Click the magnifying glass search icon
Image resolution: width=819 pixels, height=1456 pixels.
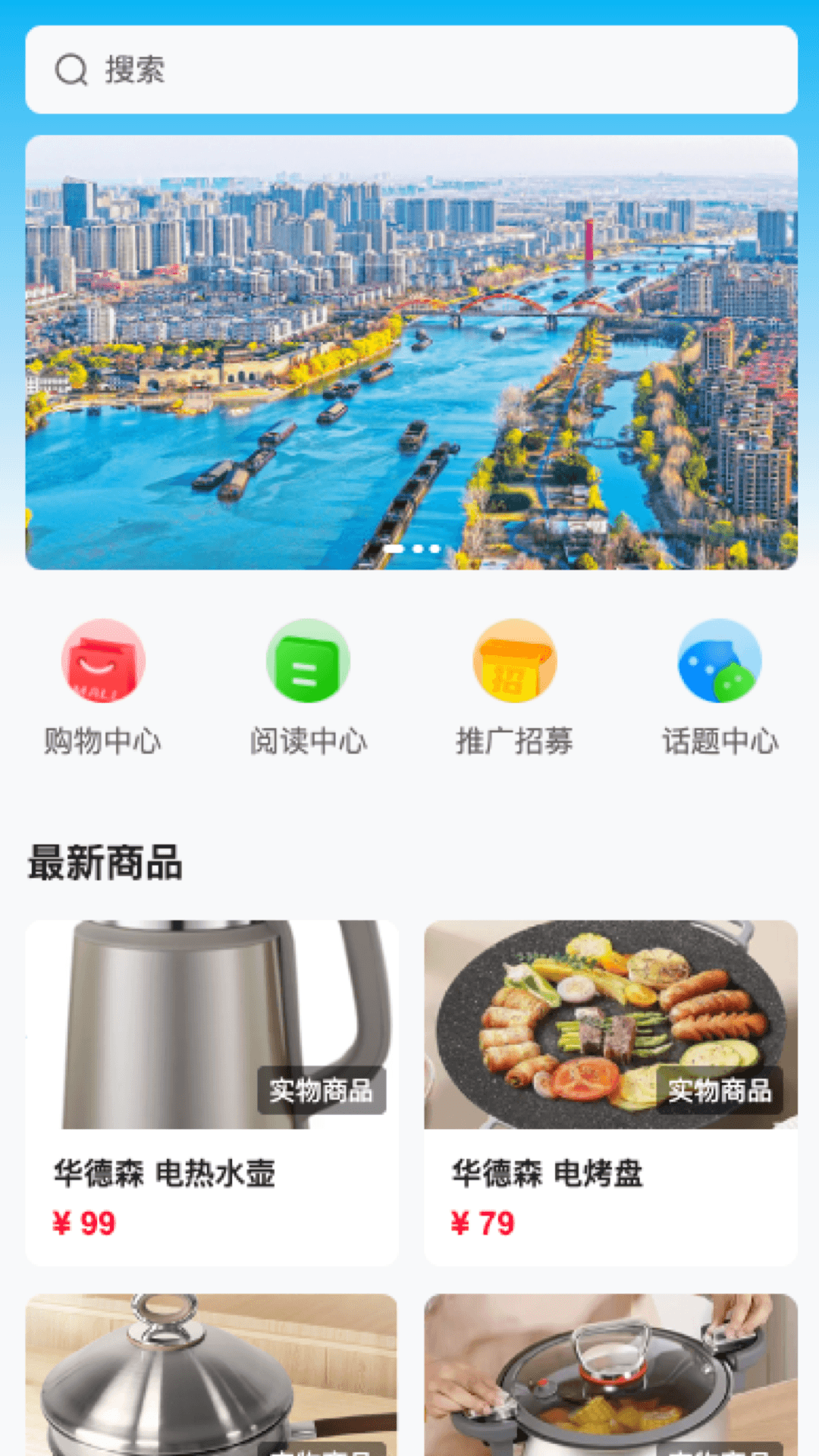tap(71, 68)
